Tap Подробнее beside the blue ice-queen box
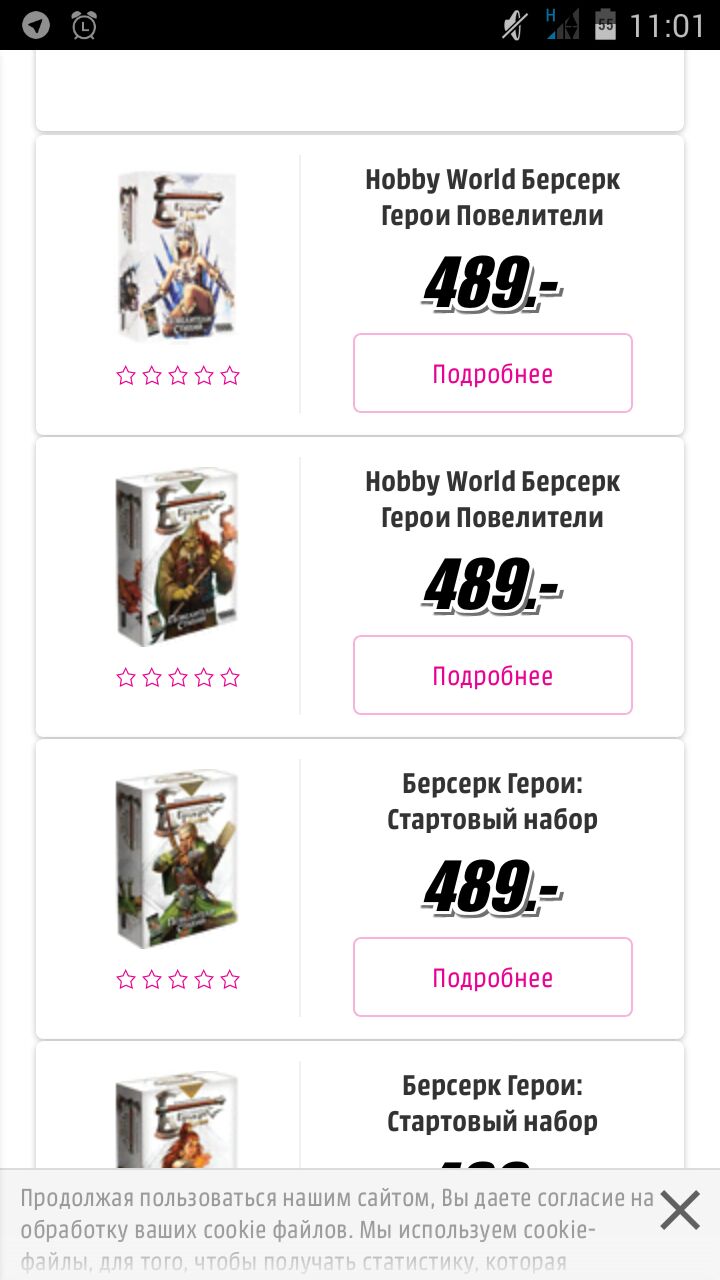720x1280 pixels. click(x=492, y=374)
